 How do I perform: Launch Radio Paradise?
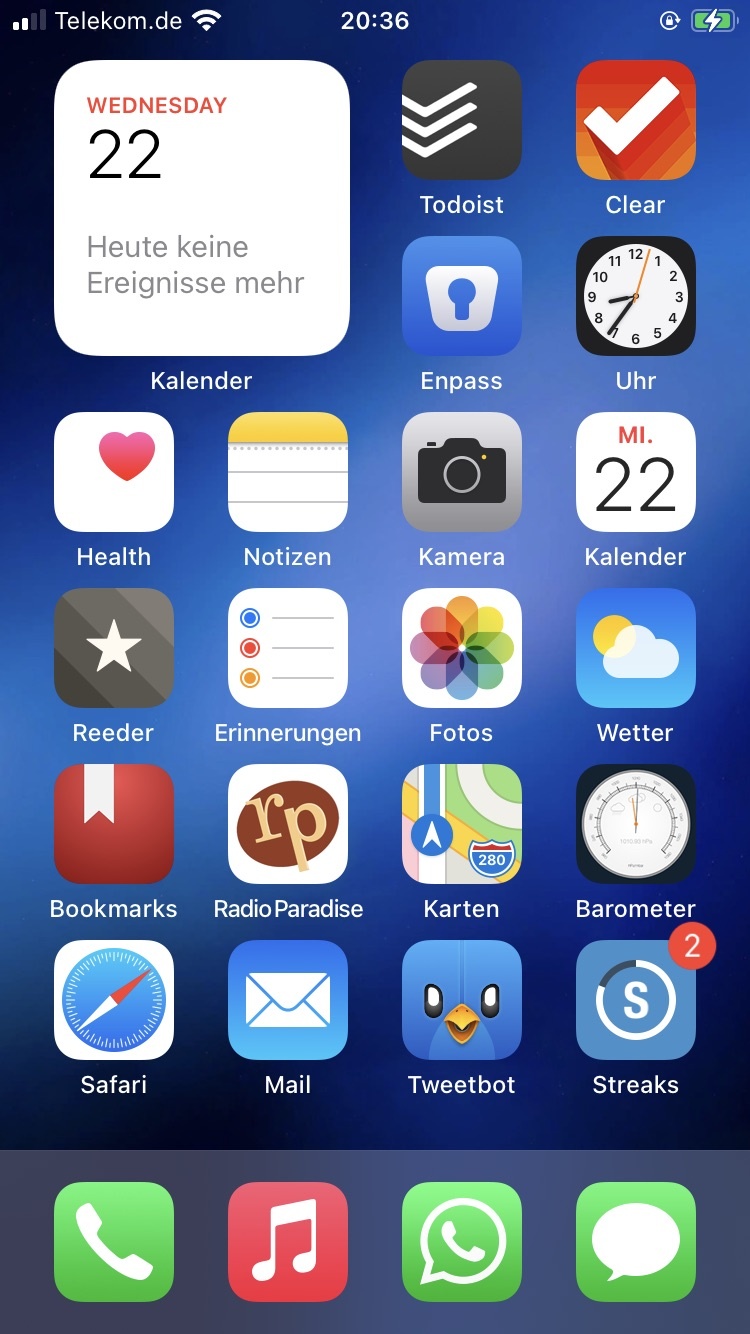click(x=288, y=824)
